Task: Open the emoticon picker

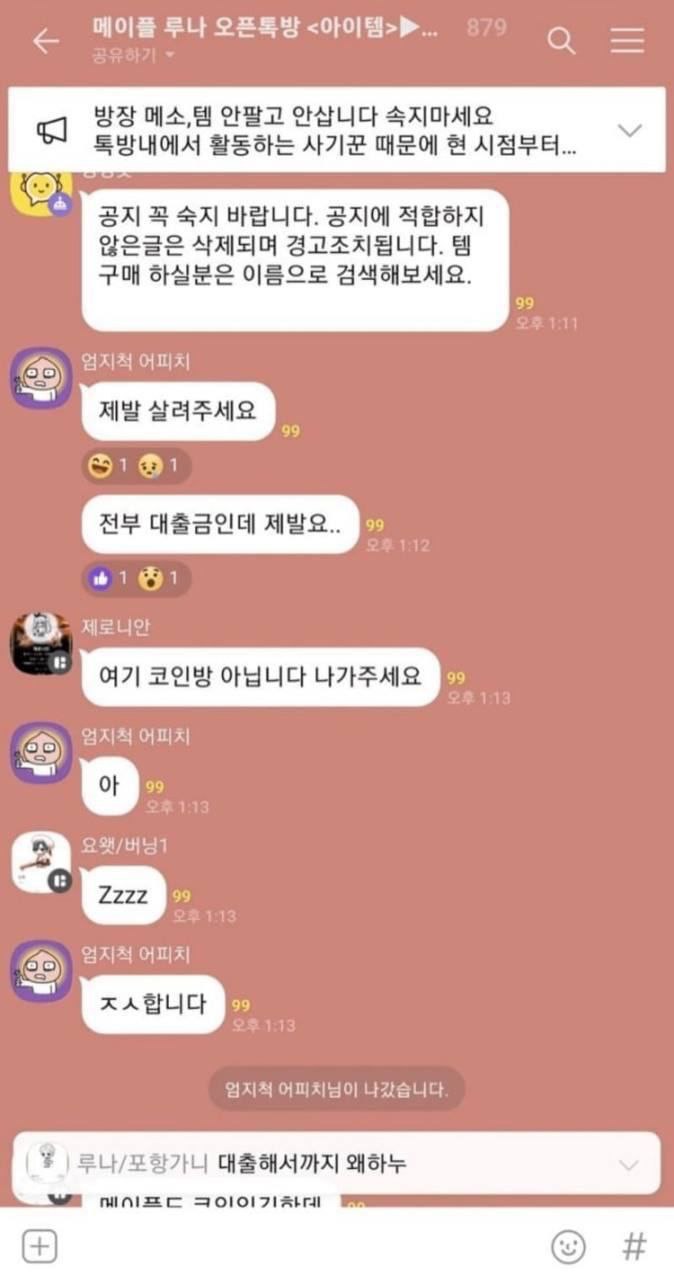Action: pyautogui.click(x=568, y=1246)
